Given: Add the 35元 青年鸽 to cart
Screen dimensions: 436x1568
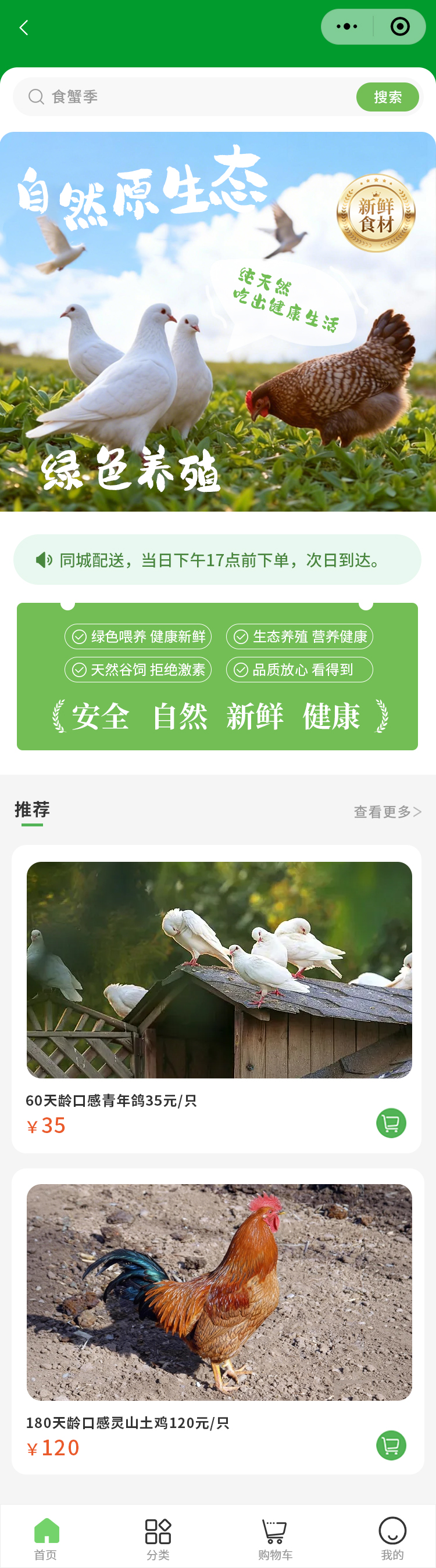Looking at the screenshot, I should coord(391,1123).
